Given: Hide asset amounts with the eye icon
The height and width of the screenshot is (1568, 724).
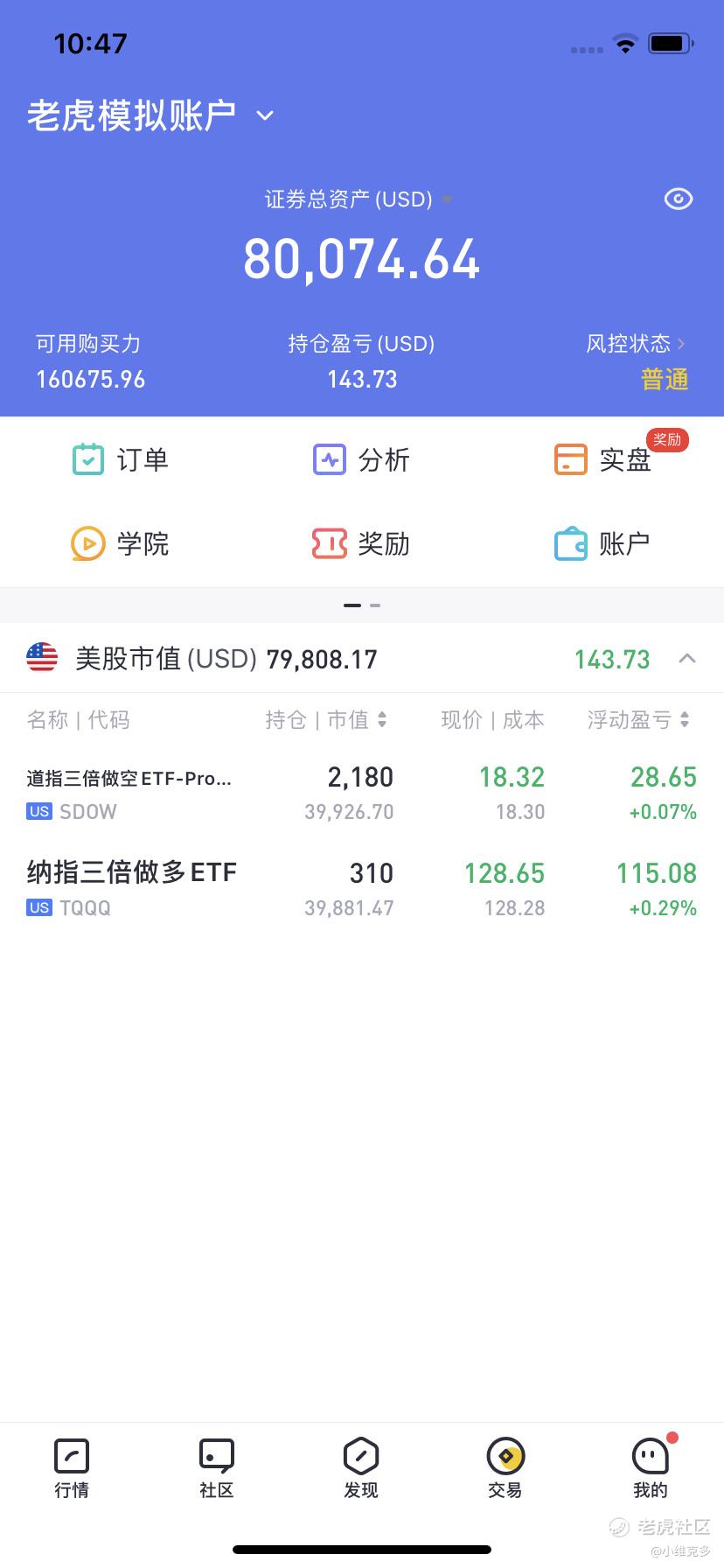Looking at the screenshot, I should [x=678, y=199].
